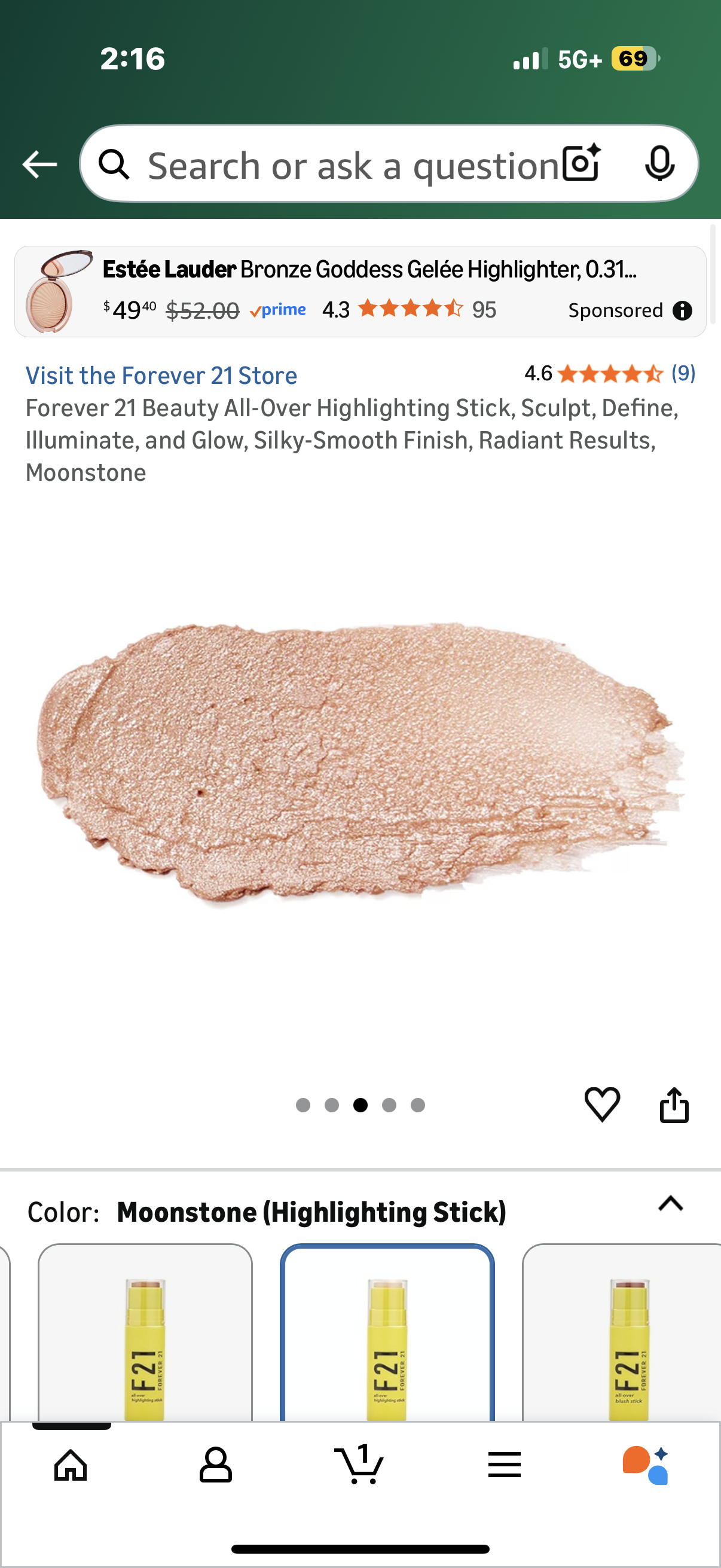721x1568 pixels.
Task: Visit the Forever 21 Store
Action: (161, 375)
